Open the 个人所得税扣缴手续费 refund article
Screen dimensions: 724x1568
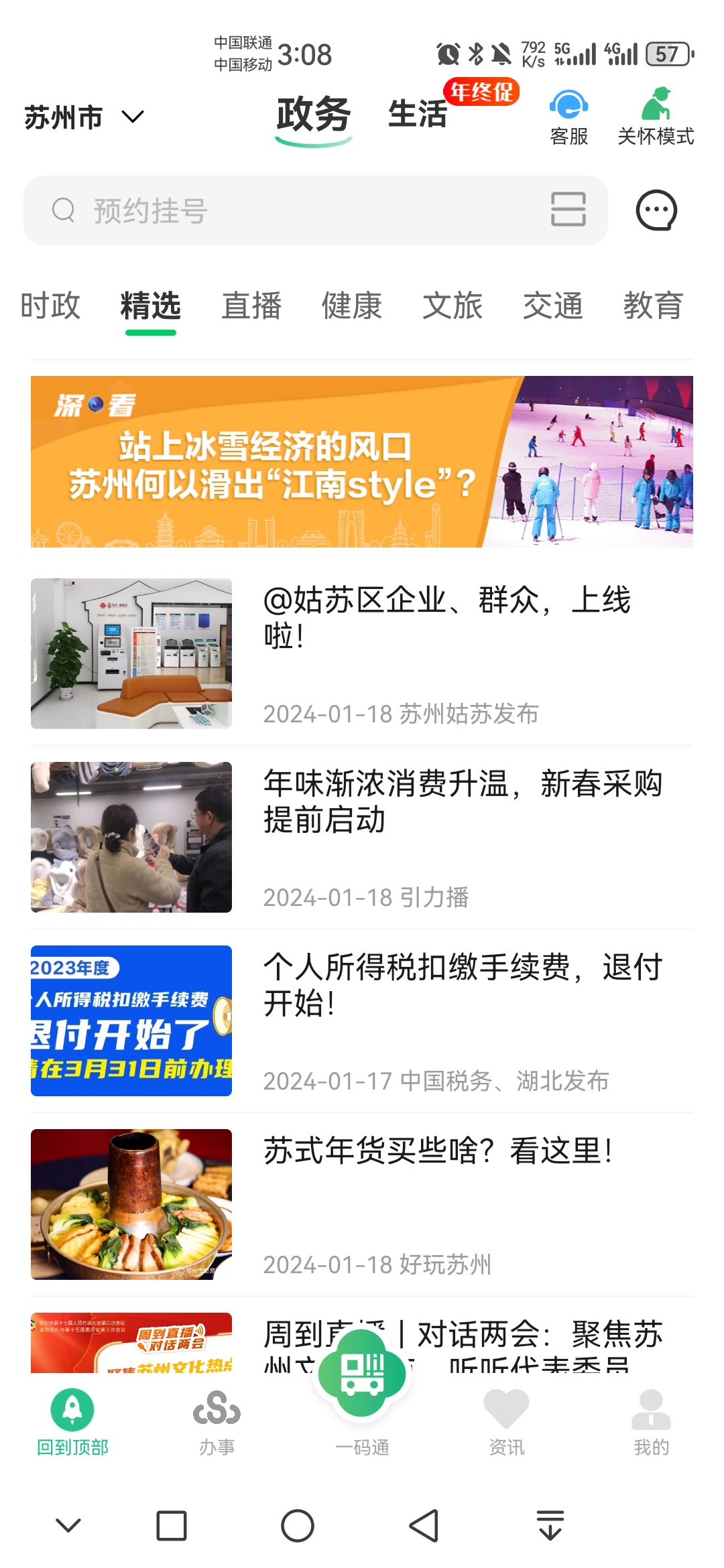362,1019
